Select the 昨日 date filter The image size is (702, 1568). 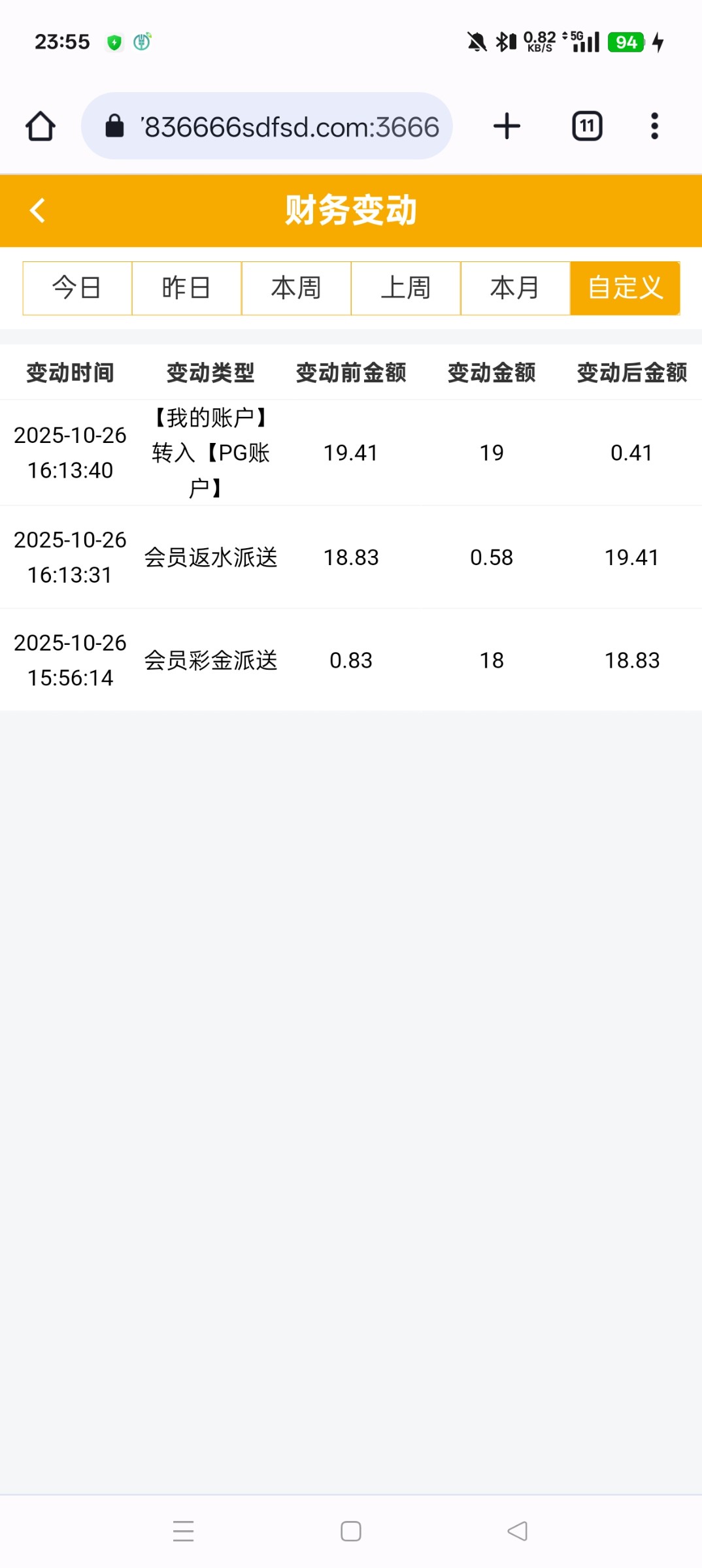[187, 288]
